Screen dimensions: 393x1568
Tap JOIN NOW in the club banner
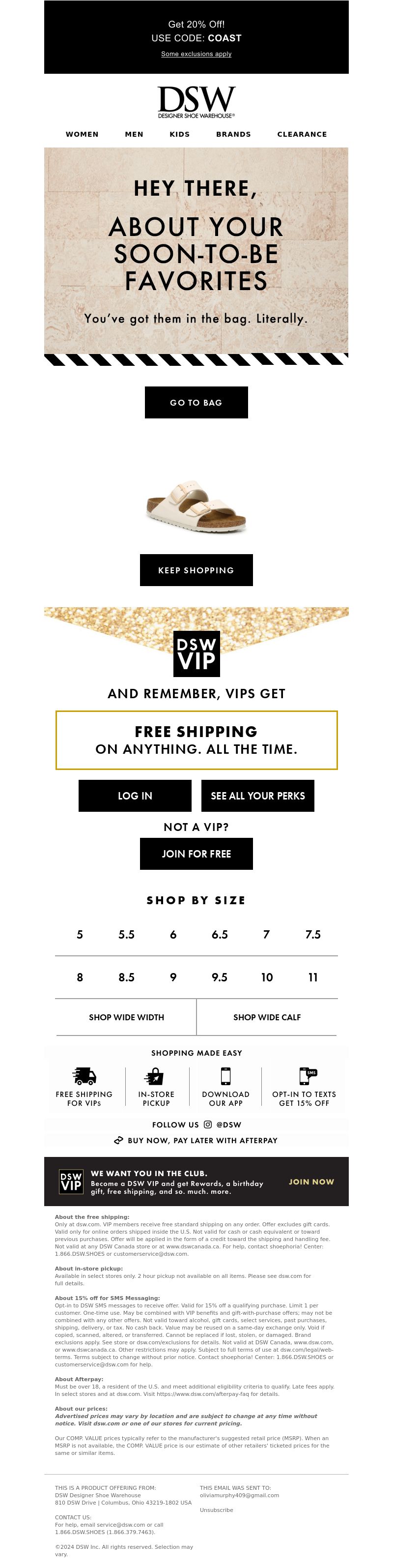[311, 1182]
